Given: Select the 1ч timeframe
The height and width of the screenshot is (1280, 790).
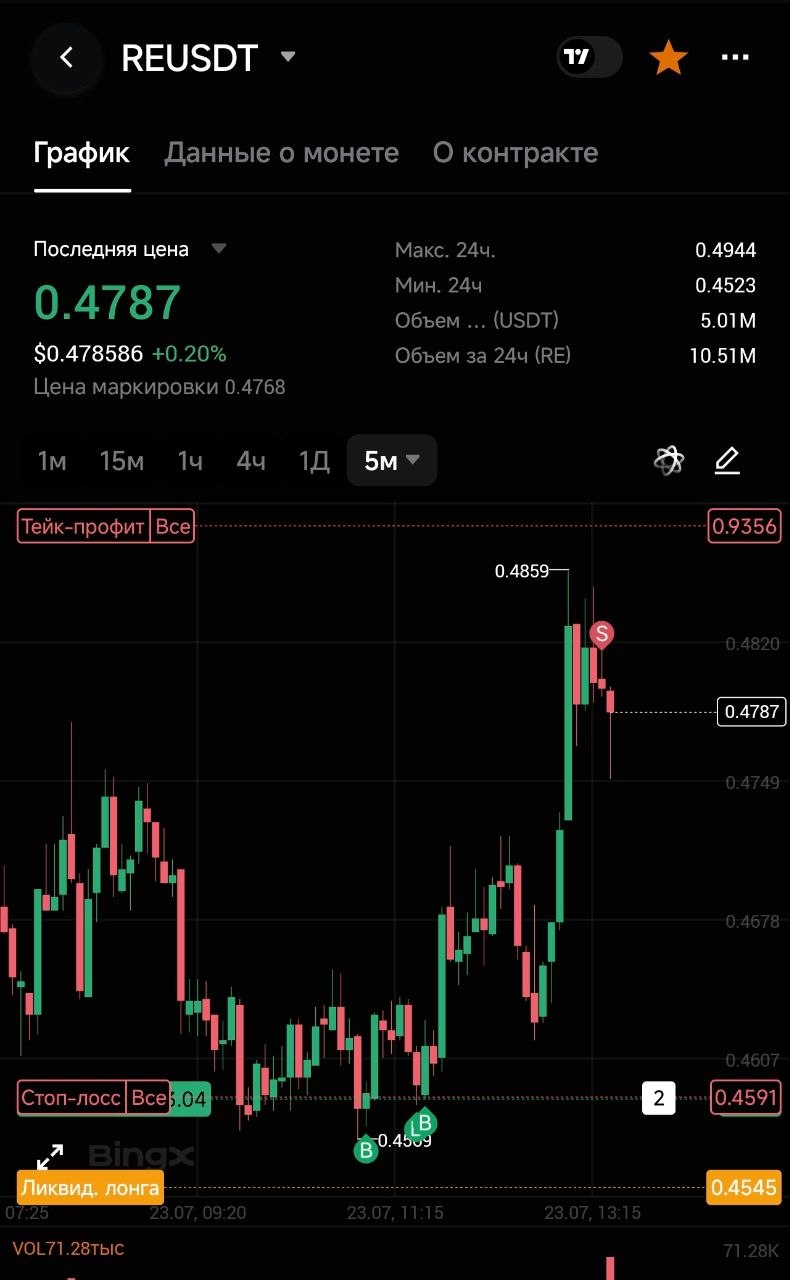Looking at the screenshot, I should tap(190, 461).
